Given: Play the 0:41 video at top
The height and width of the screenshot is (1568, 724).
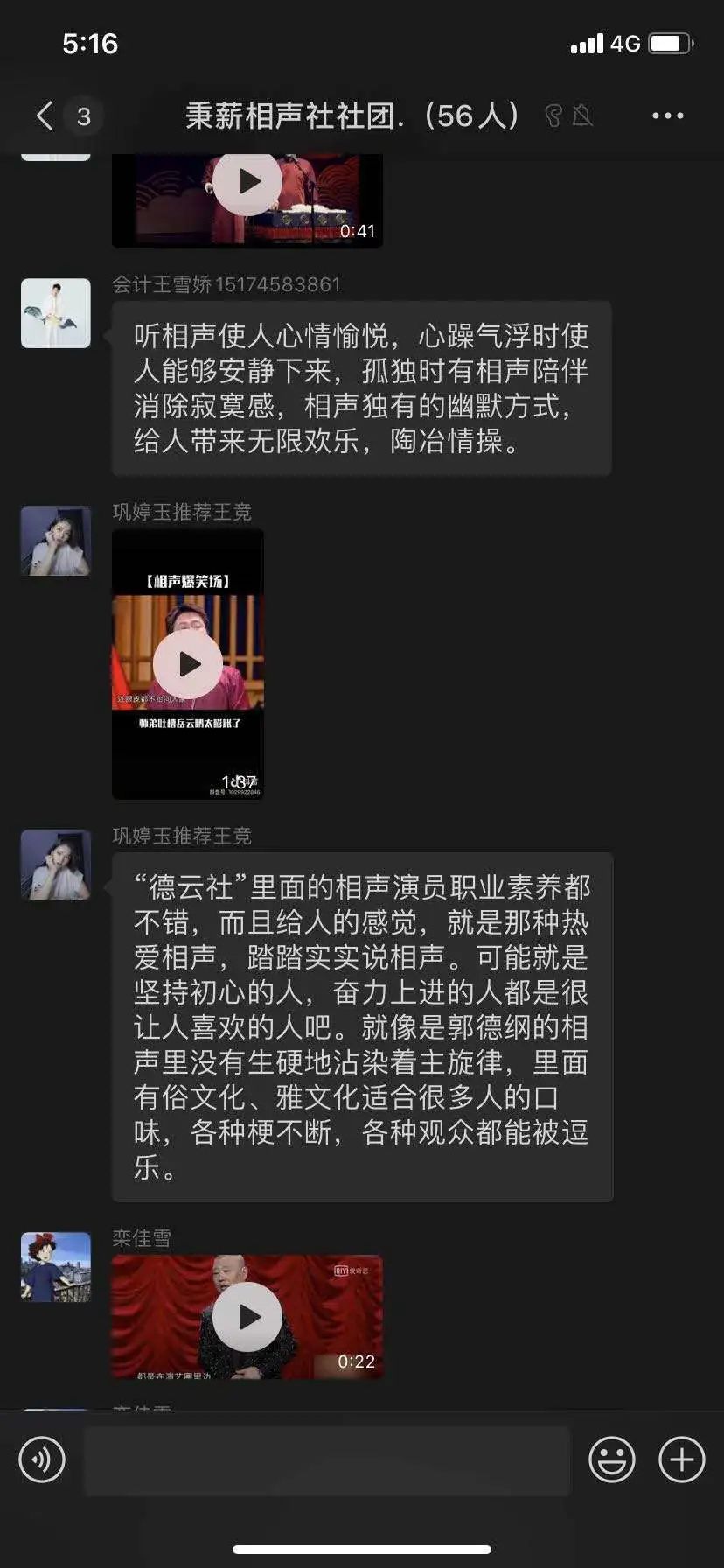Looking at the screenshot, I should (x=248, y=182).
